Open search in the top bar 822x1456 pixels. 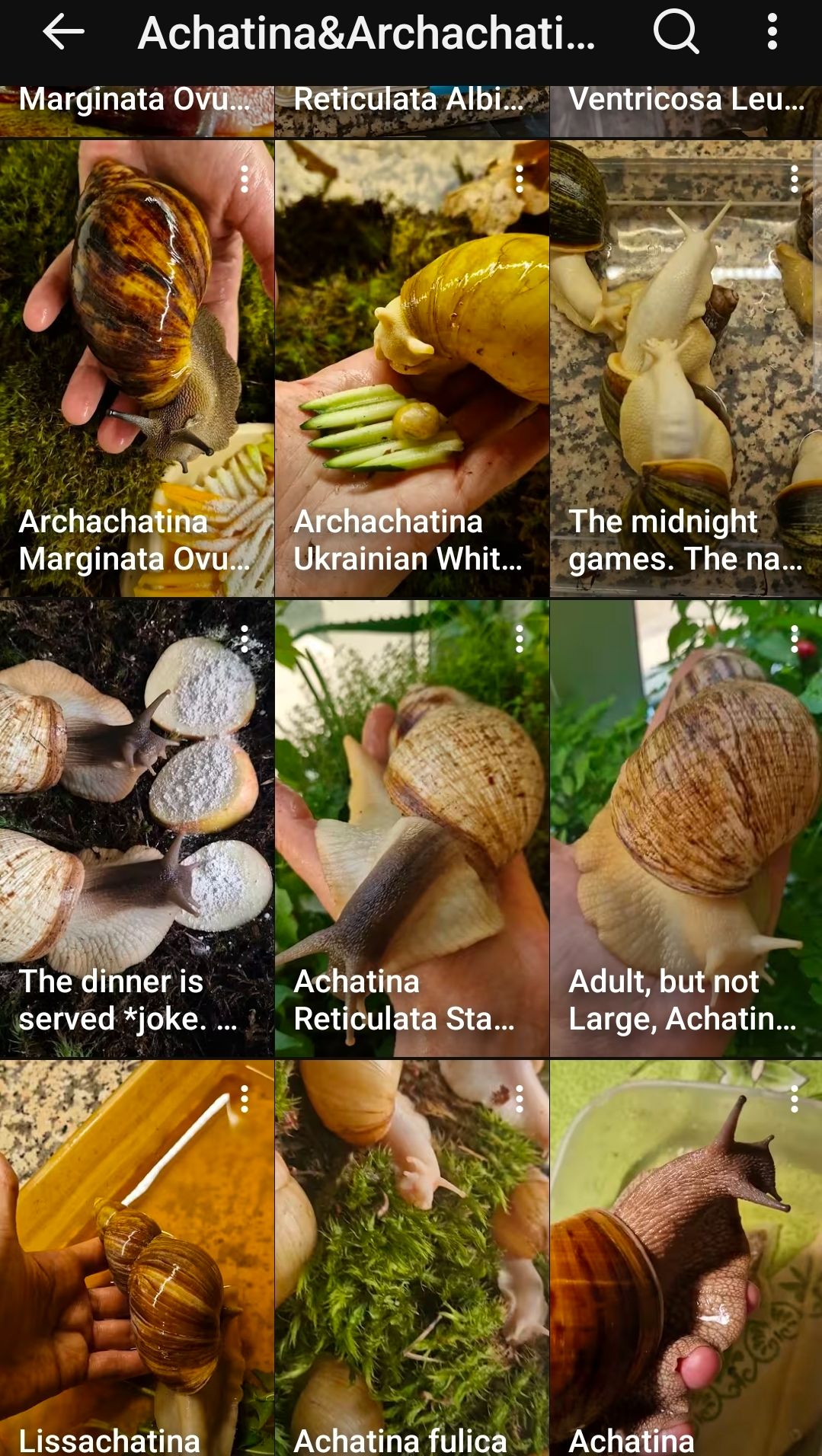point(676,33)
